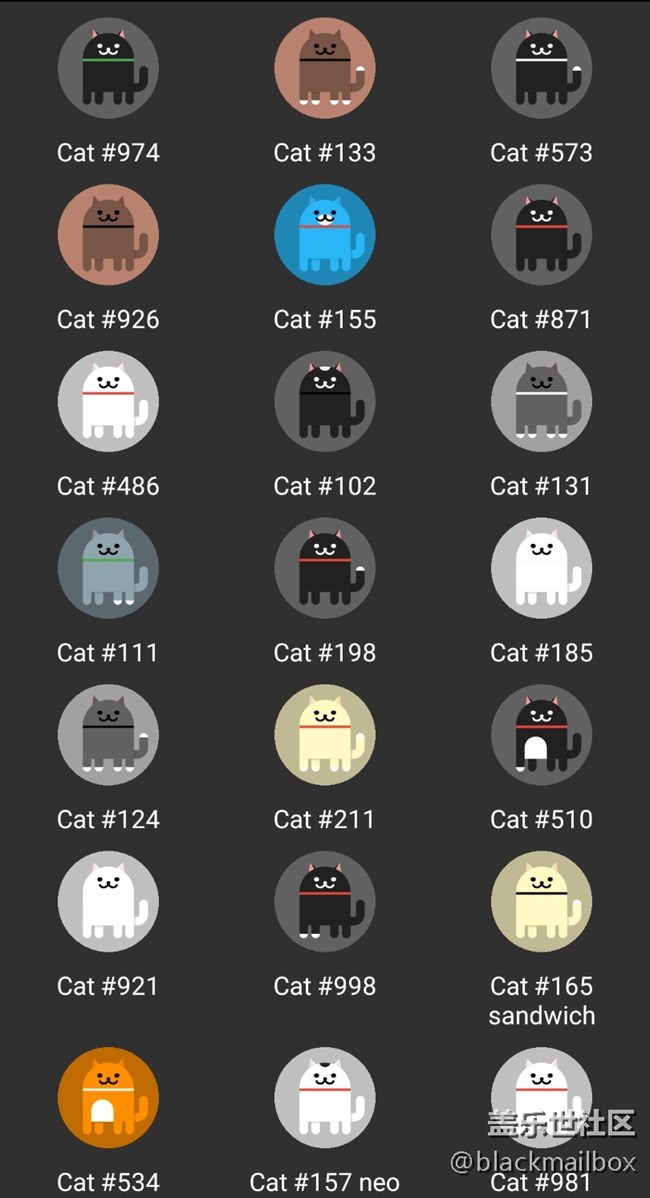Open Cat #185
Screen dimensions: 650x1198
541,568
